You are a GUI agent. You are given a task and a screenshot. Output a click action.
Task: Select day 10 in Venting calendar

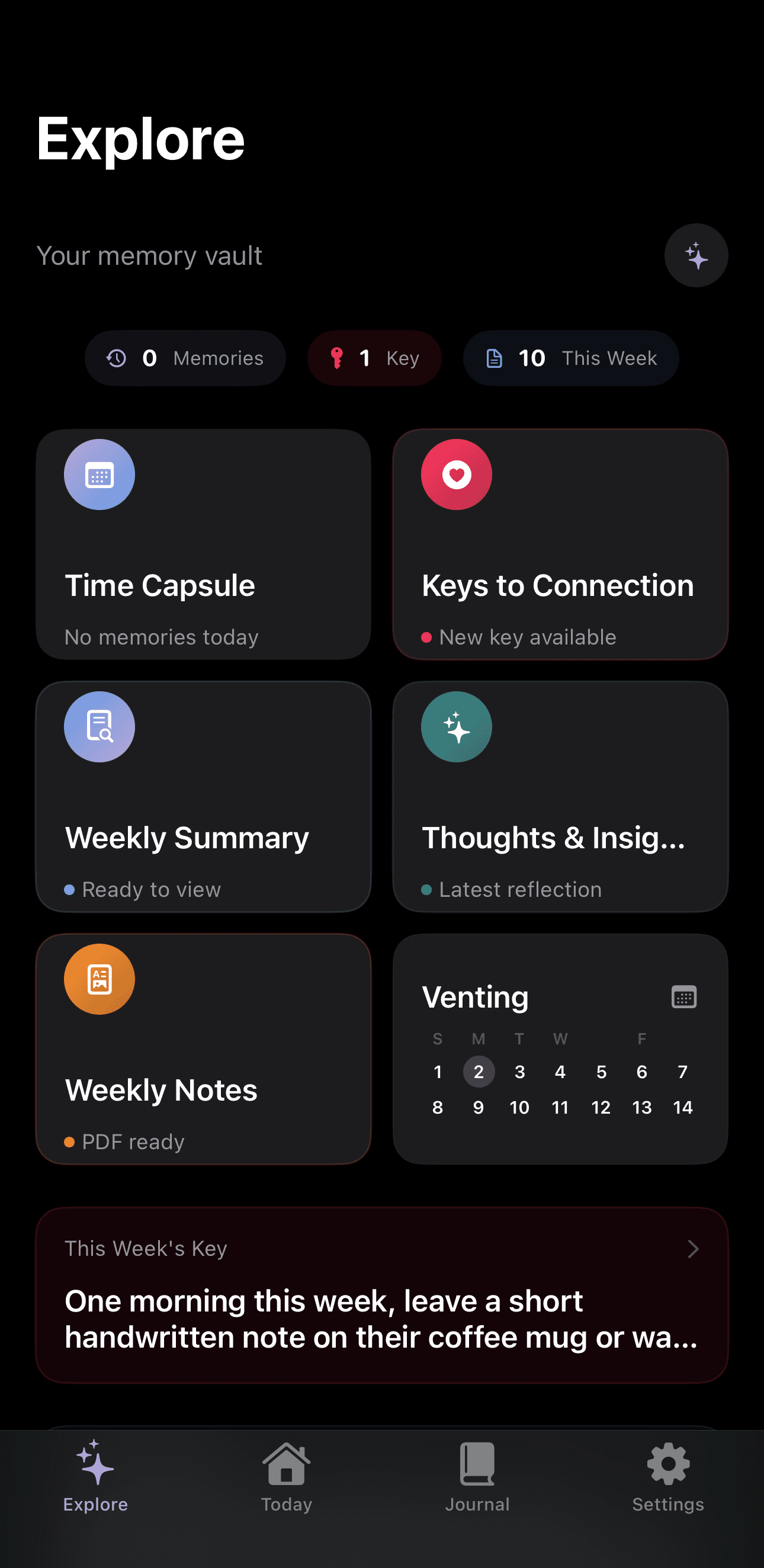[x=519, y=1107]
